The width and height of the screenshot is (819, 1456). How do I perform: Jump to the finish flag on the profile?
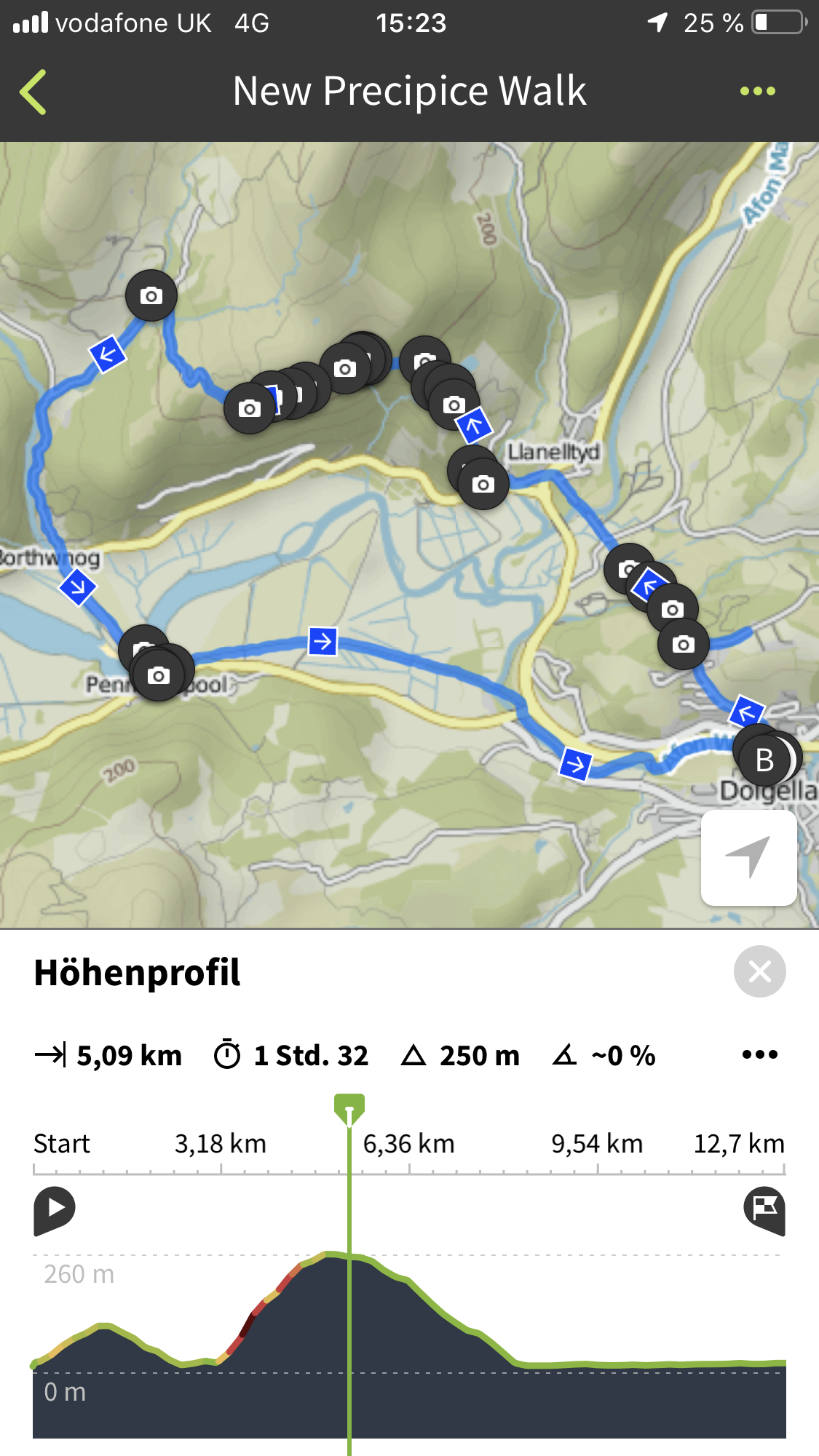764,1209
